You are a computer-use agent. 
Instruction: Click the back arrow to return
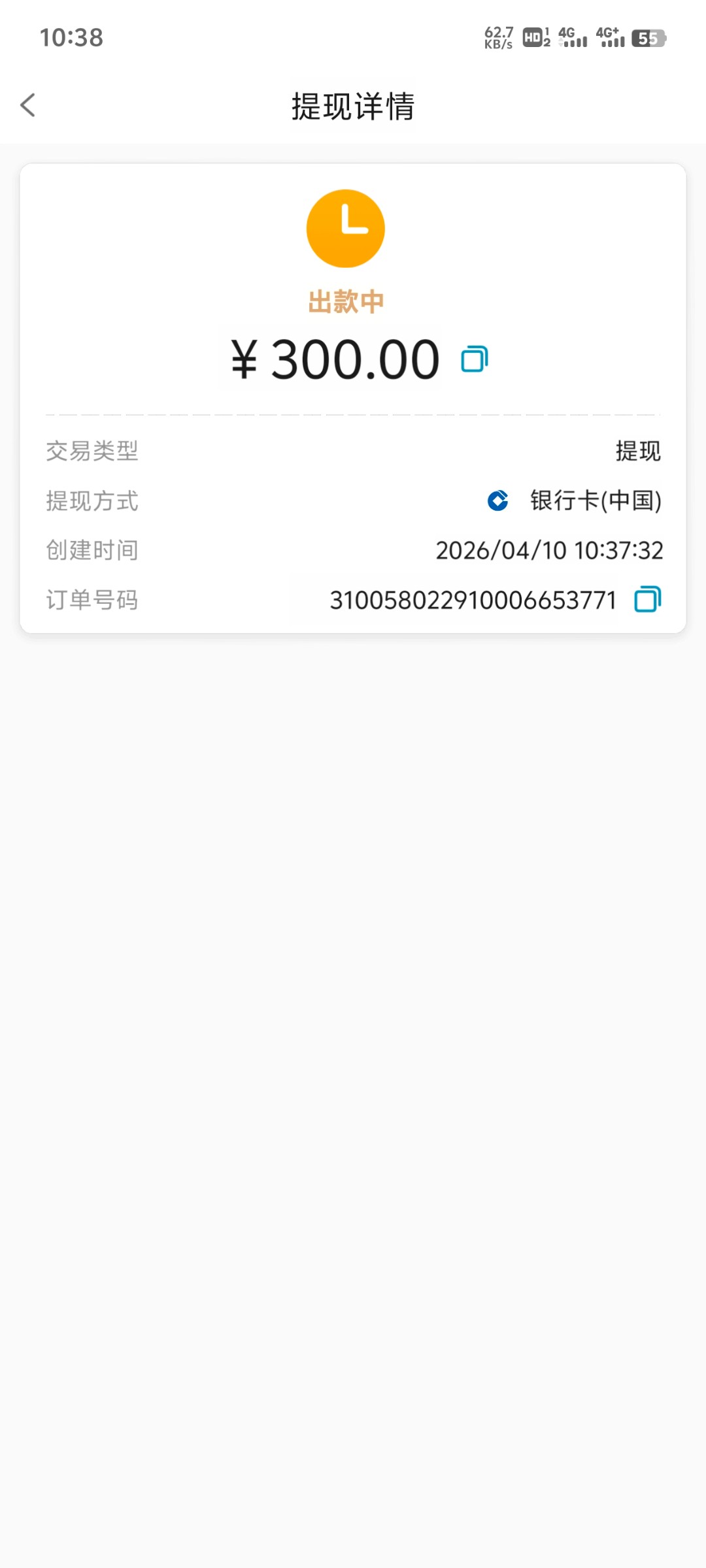coord(28,105)
